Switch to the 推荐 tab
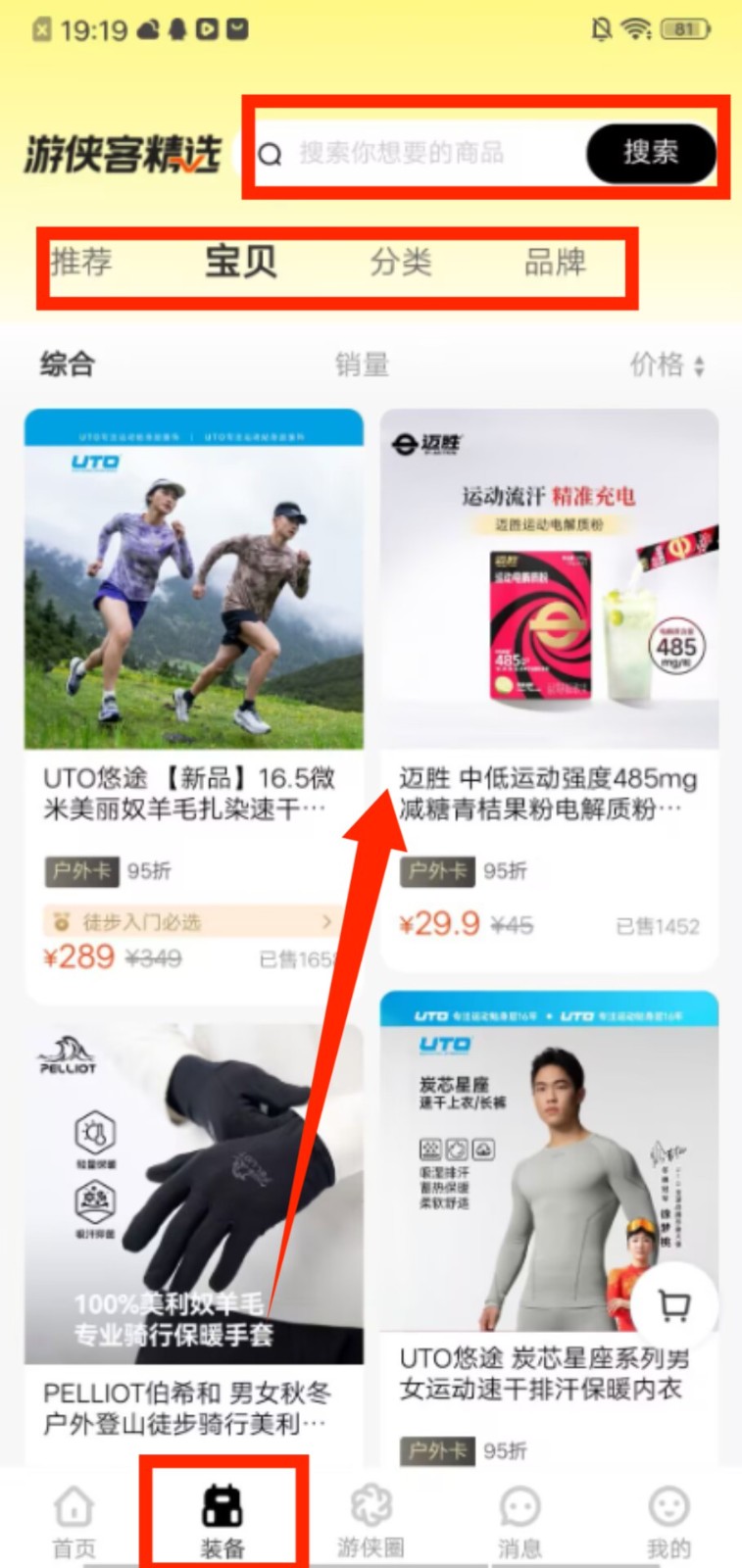The height and width of the screenshot is (1568, 742). 81,263
